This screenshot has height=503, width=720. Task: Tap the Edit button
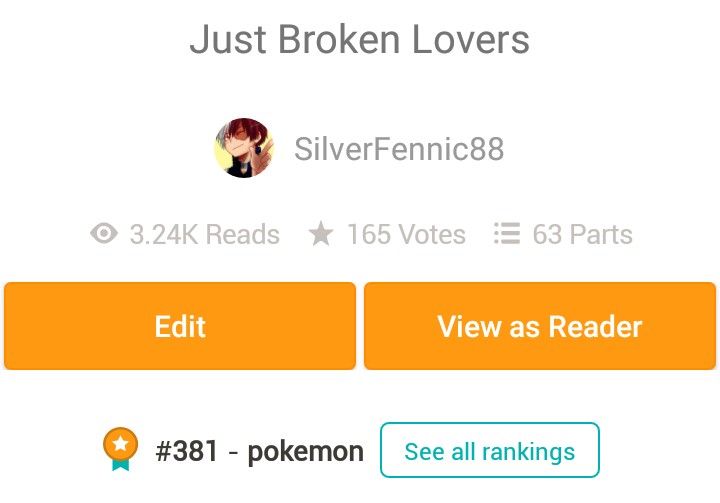[x=180, y=326]
